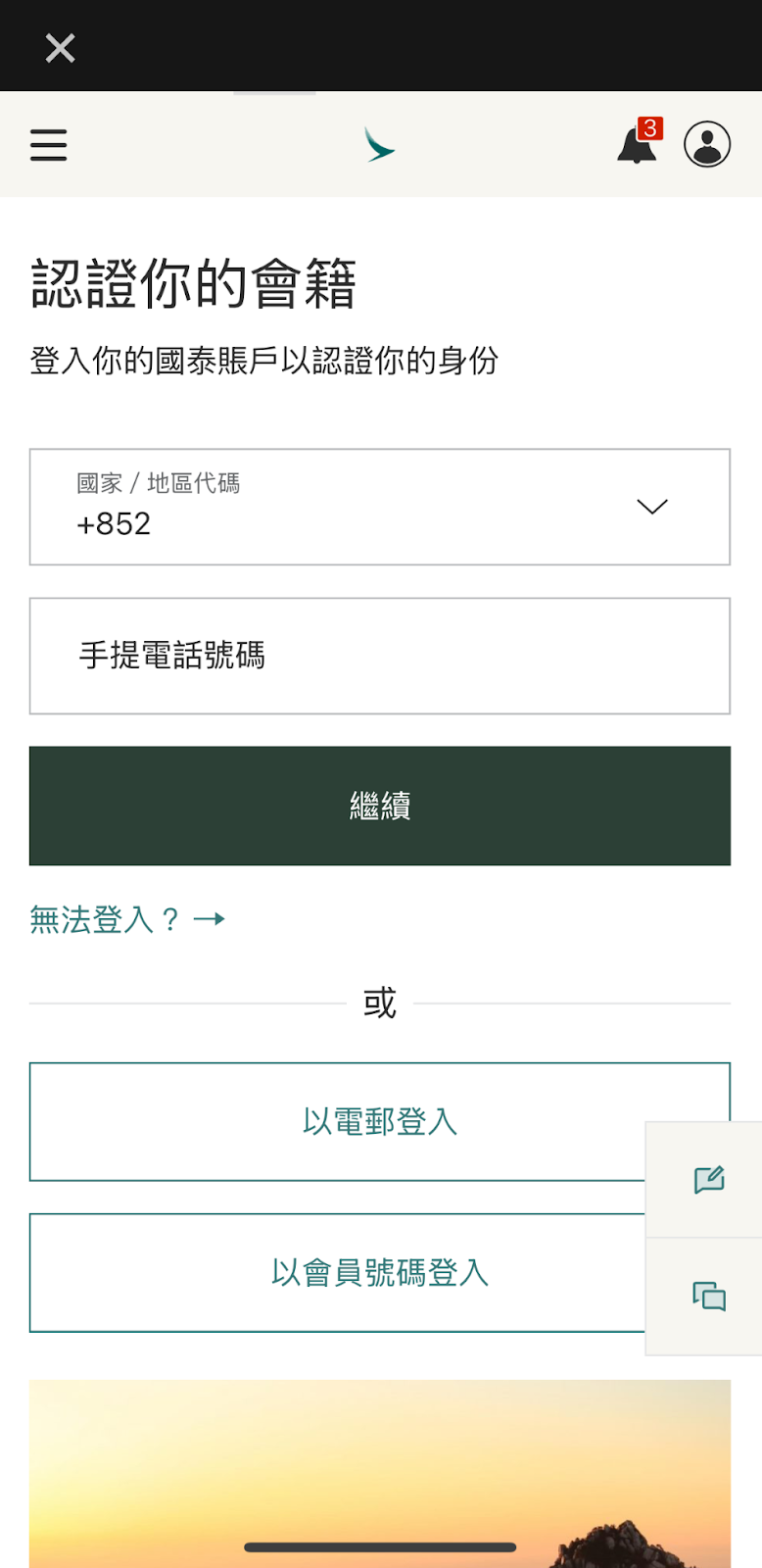Tap the Cathay Pacific logo
Image resolution: width=762 pixels, height=1568 pixels.
click(380, 143)
